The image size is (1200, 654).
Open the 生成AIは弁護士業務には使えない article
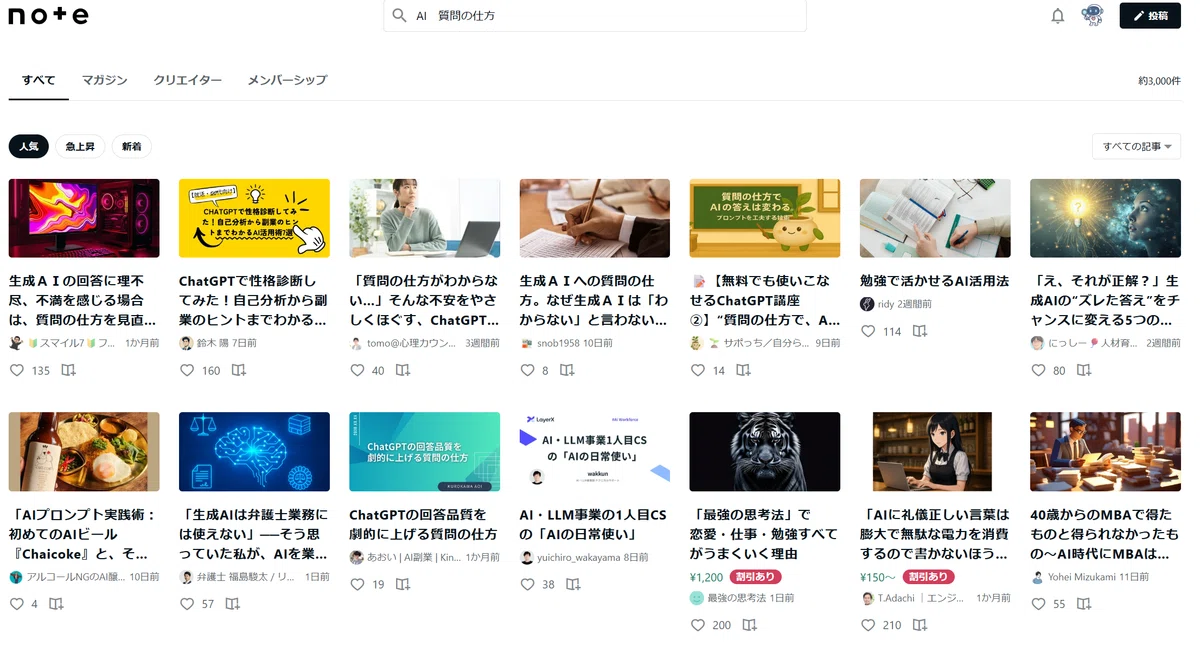click(x=254, y=534)
